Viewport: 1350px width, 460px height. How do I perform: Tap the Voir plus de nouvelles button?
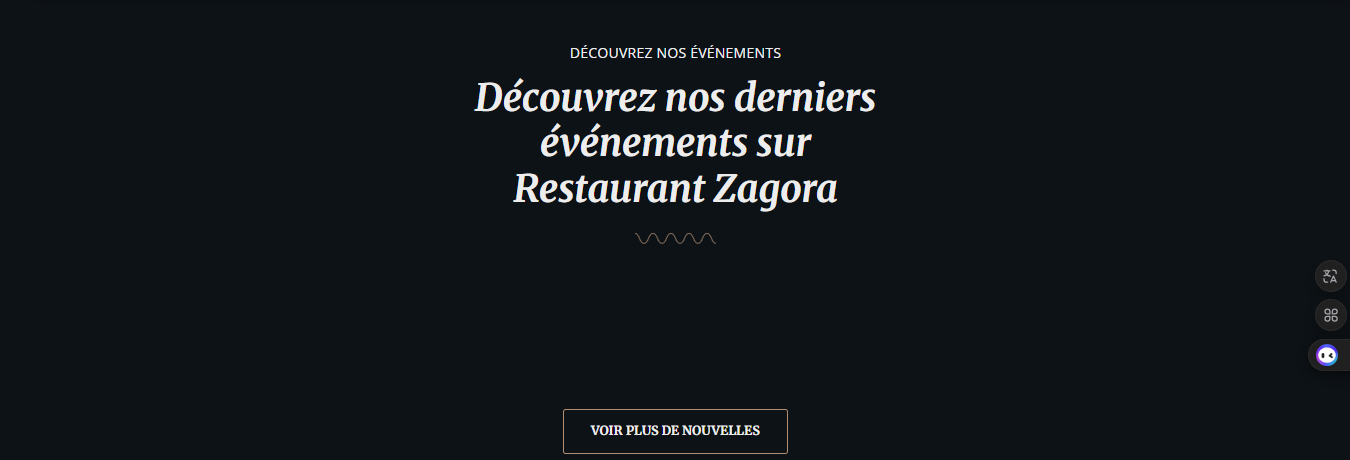point(675,431)
